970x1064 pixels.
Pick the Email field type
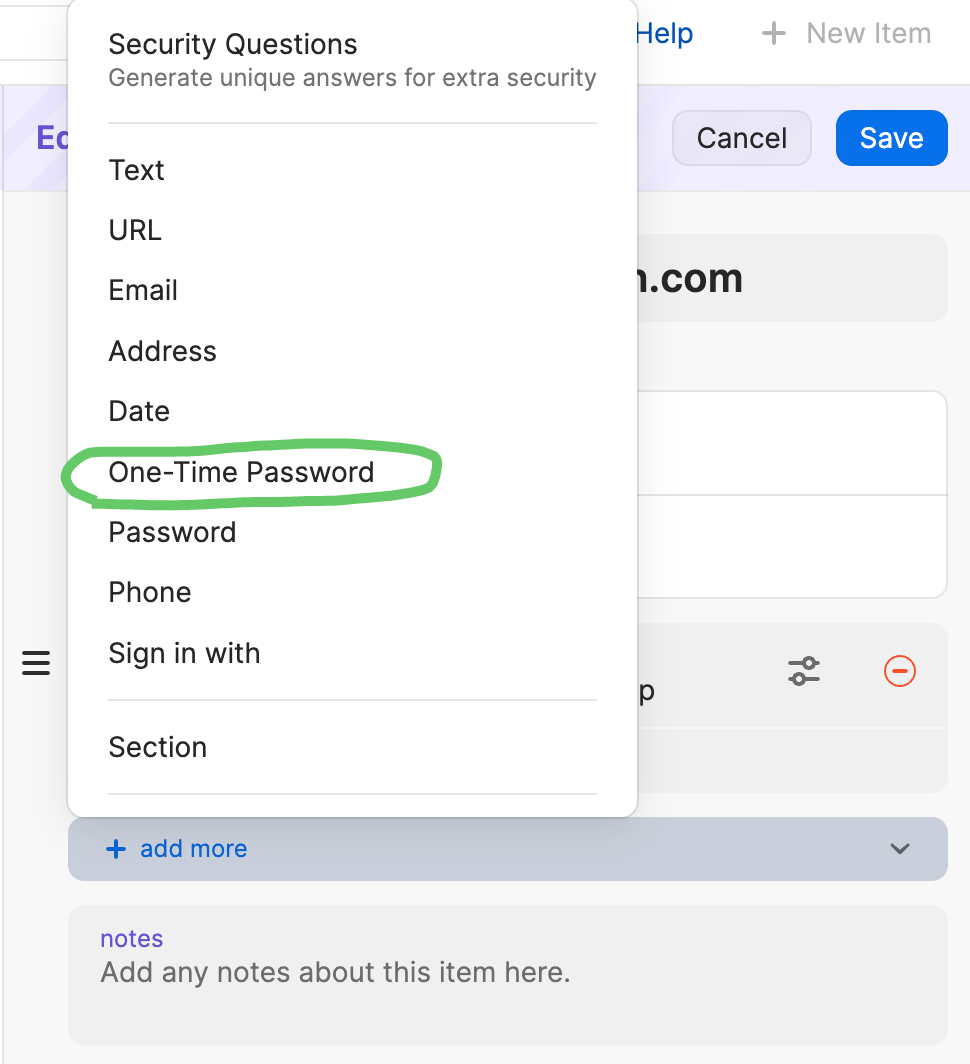(143, 291)
